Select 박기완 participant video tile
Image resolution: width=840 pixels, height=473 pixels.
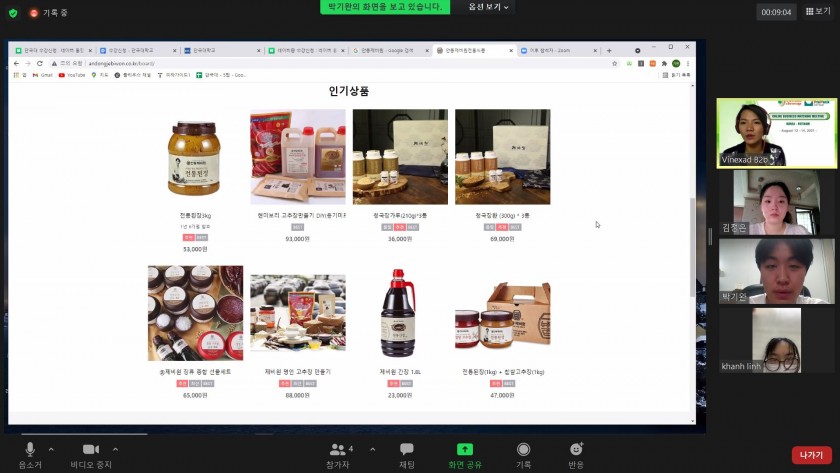pos(777,270)
